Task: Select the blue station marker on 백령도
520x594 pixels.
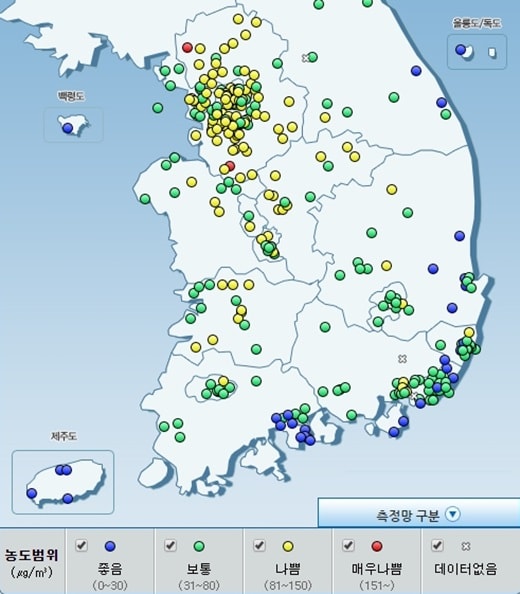Action: pyautogui.click(x=68, y=128)
